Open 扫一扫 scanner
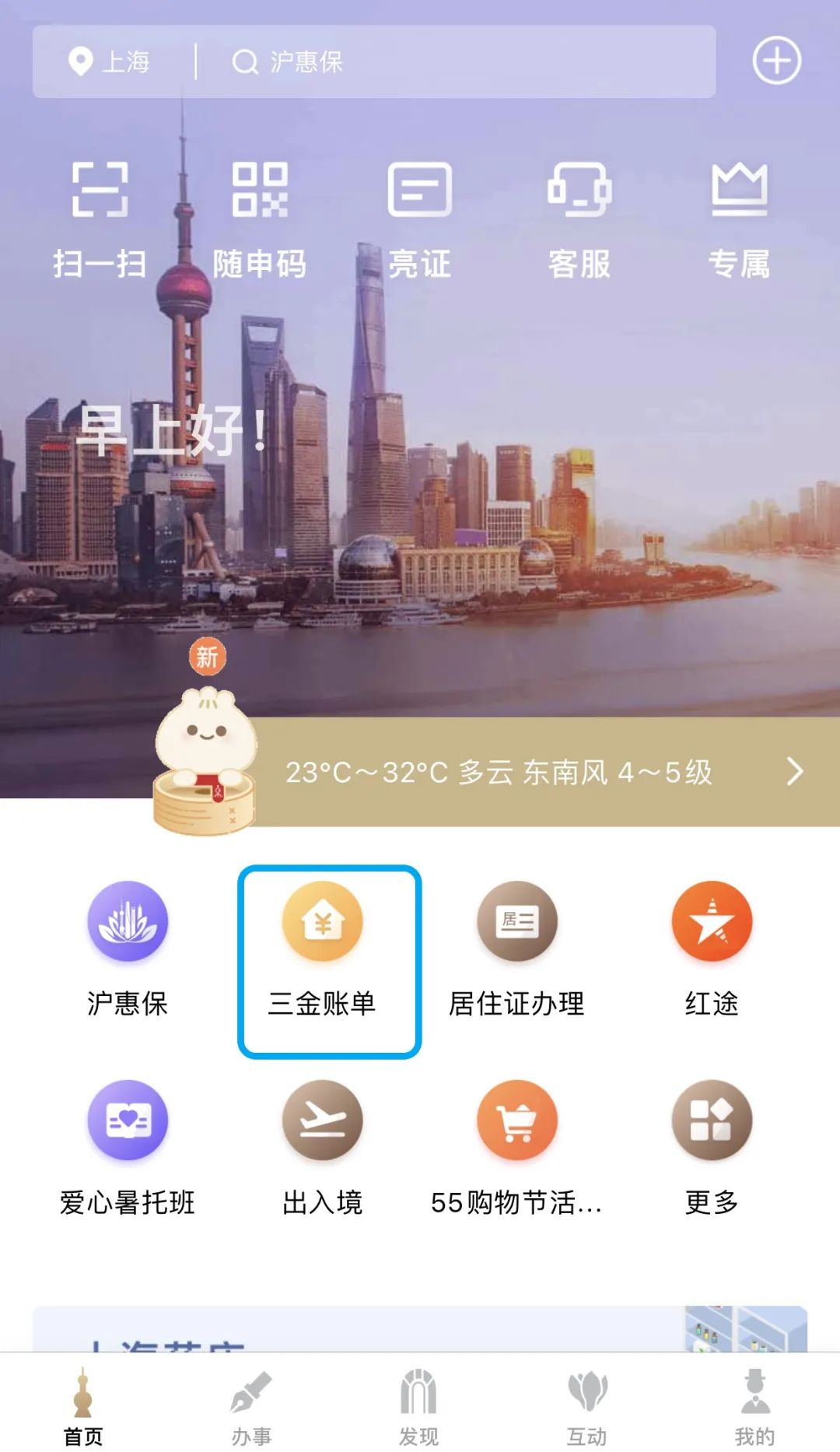 (100, 219)
